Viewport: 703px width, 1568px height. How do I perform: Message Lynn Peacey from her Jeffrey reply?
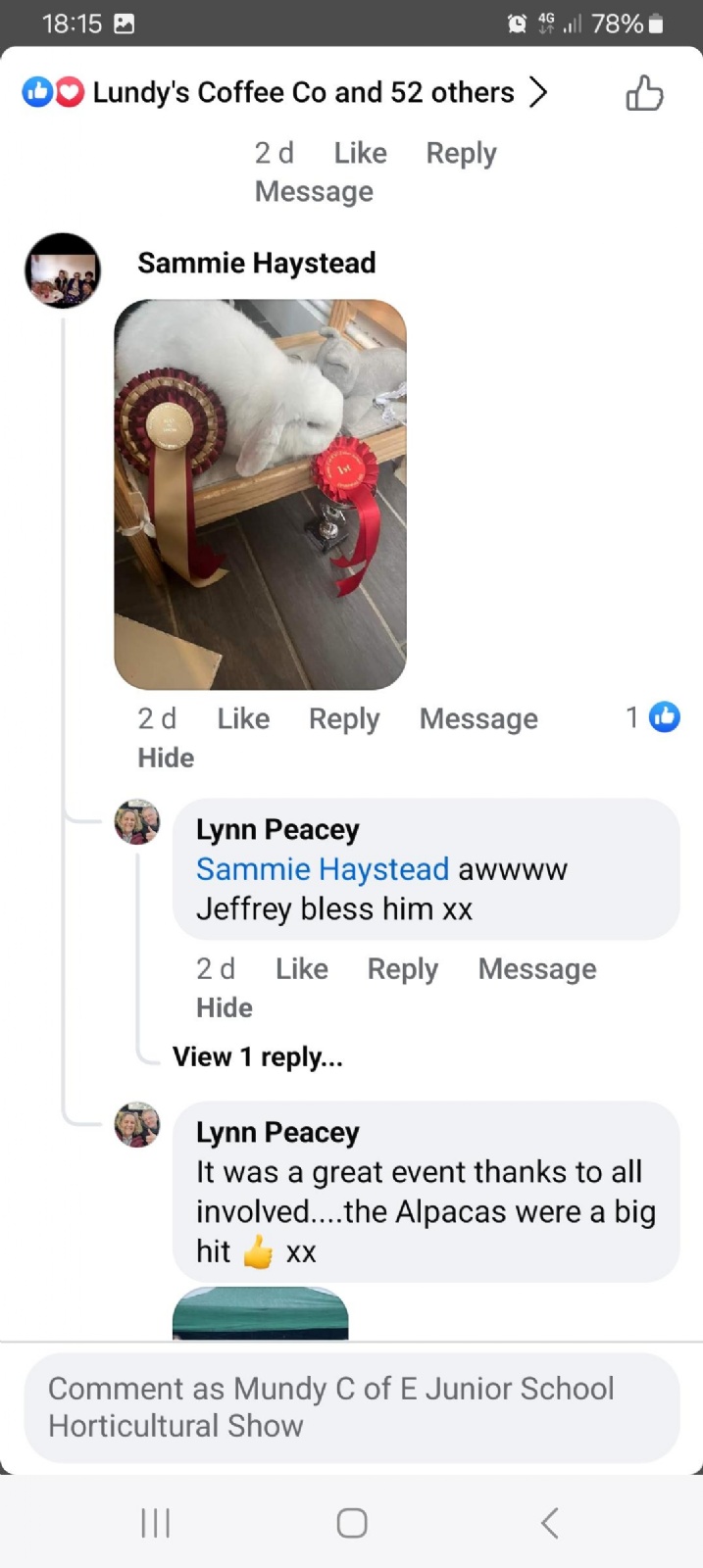click(x=537, y=968)
